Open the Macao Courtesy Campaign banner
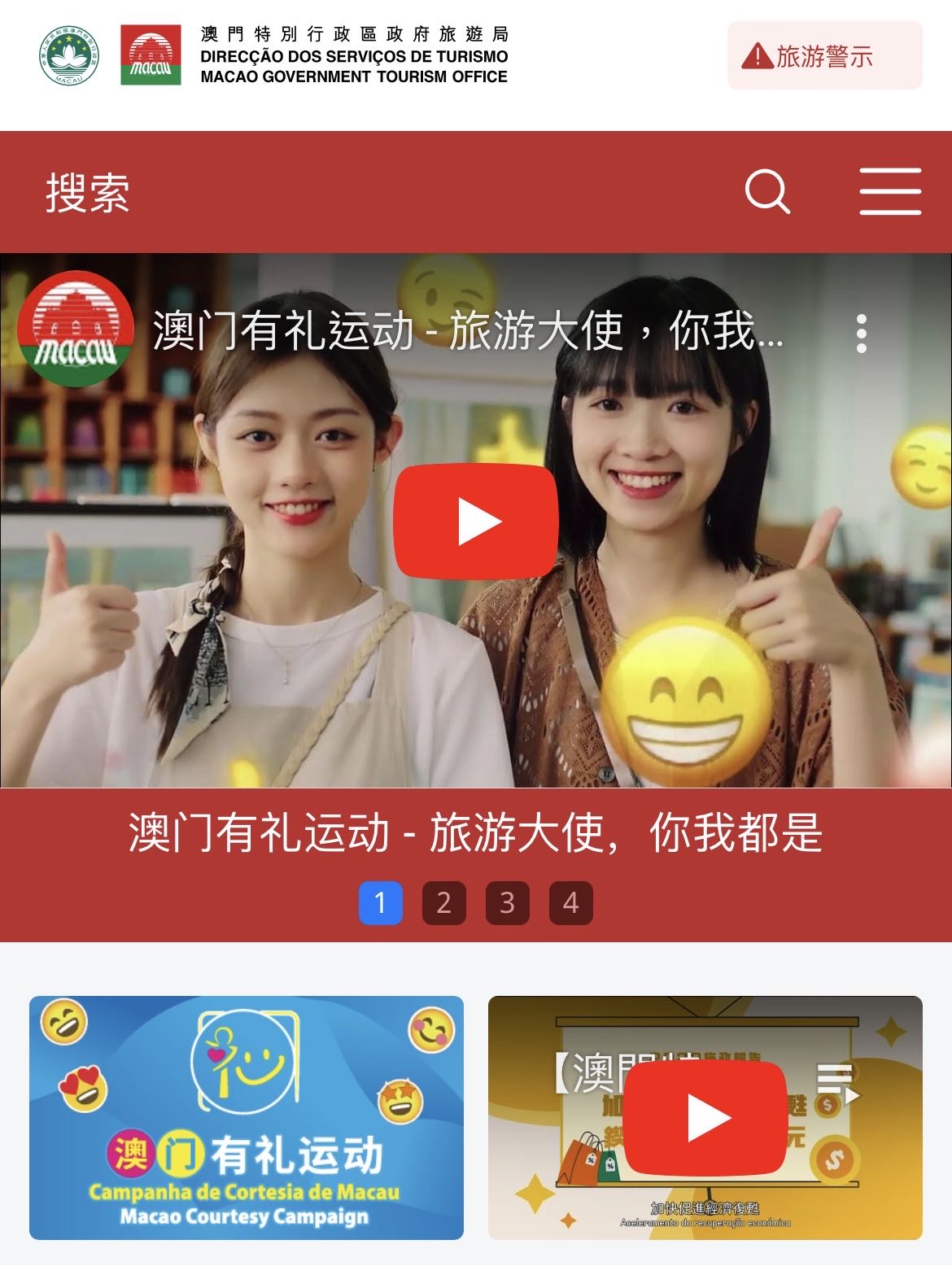 247,1117
